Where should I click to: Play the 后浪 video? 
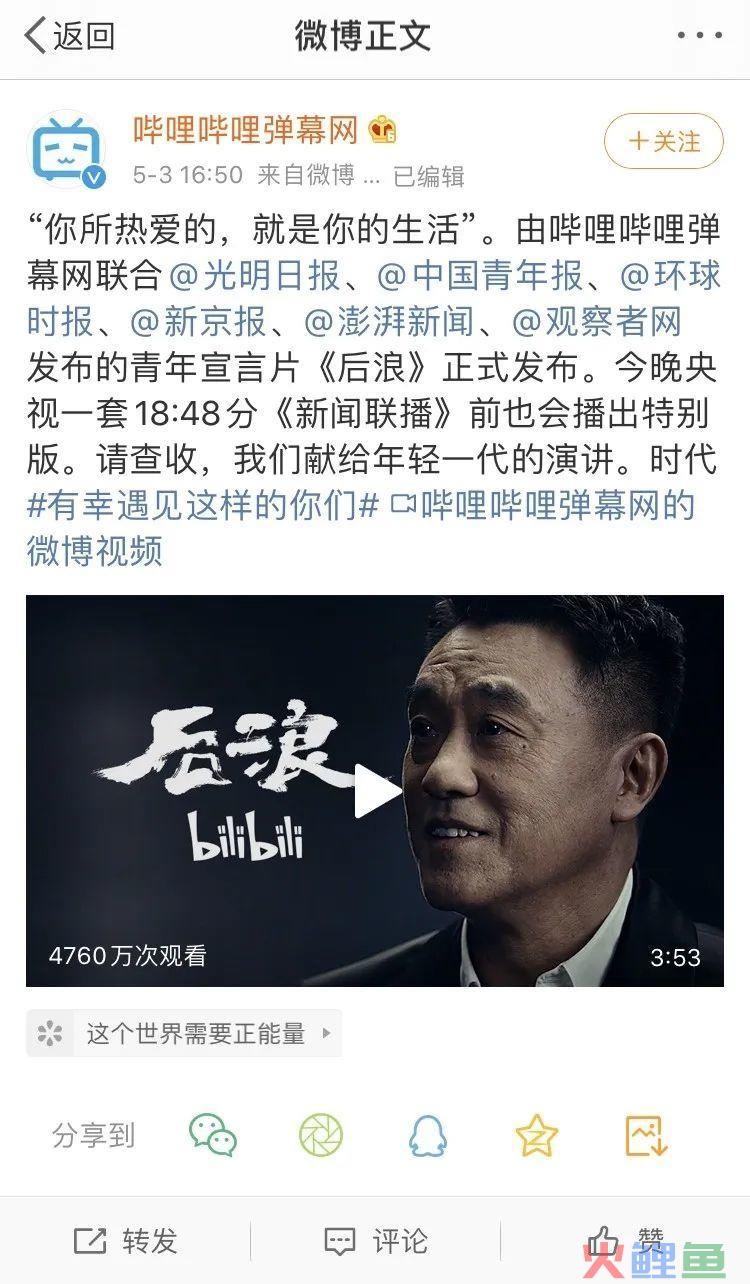click(x=375, y=791)
